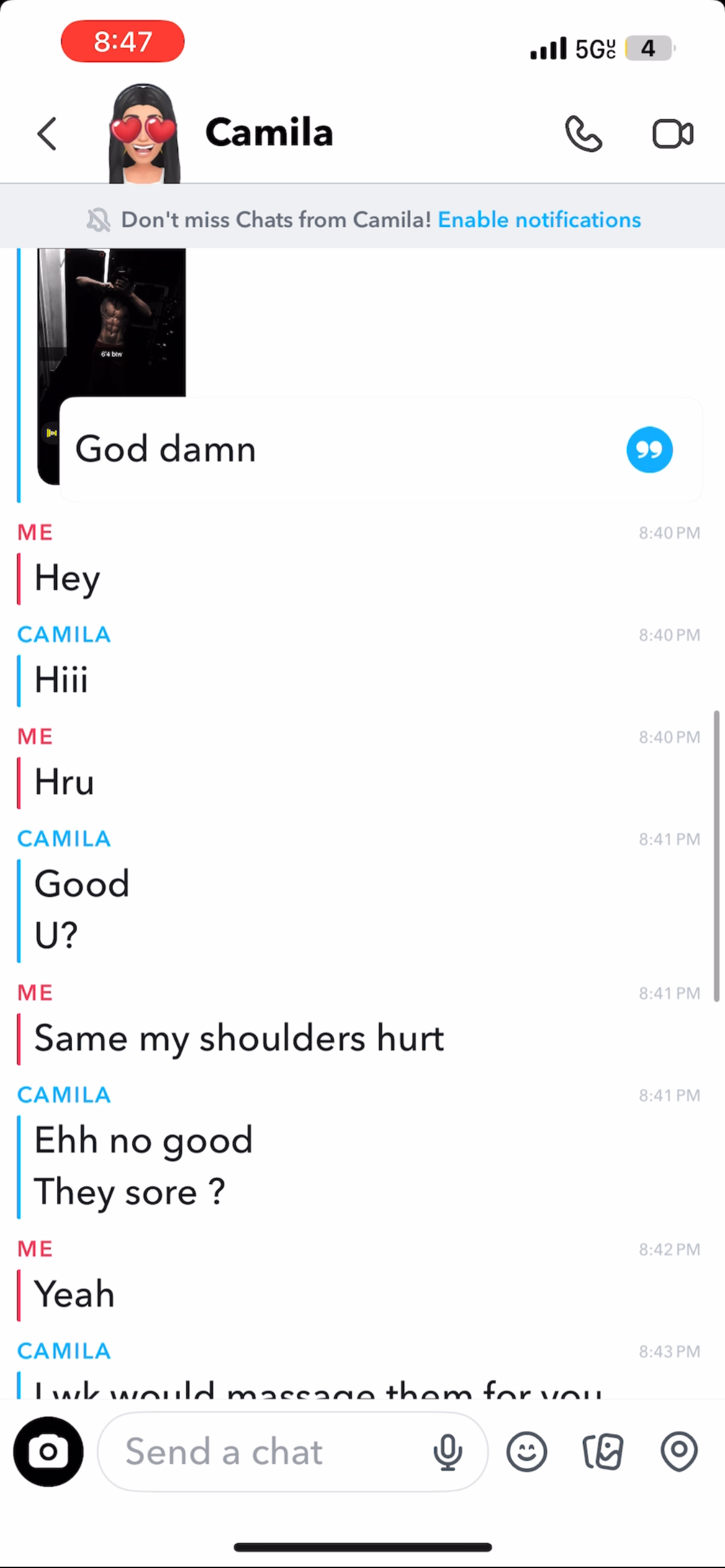Focus the Send a chat field
Viewport: 725px width, 1568px height.
pyautogui.click(x=260, y=1452)
